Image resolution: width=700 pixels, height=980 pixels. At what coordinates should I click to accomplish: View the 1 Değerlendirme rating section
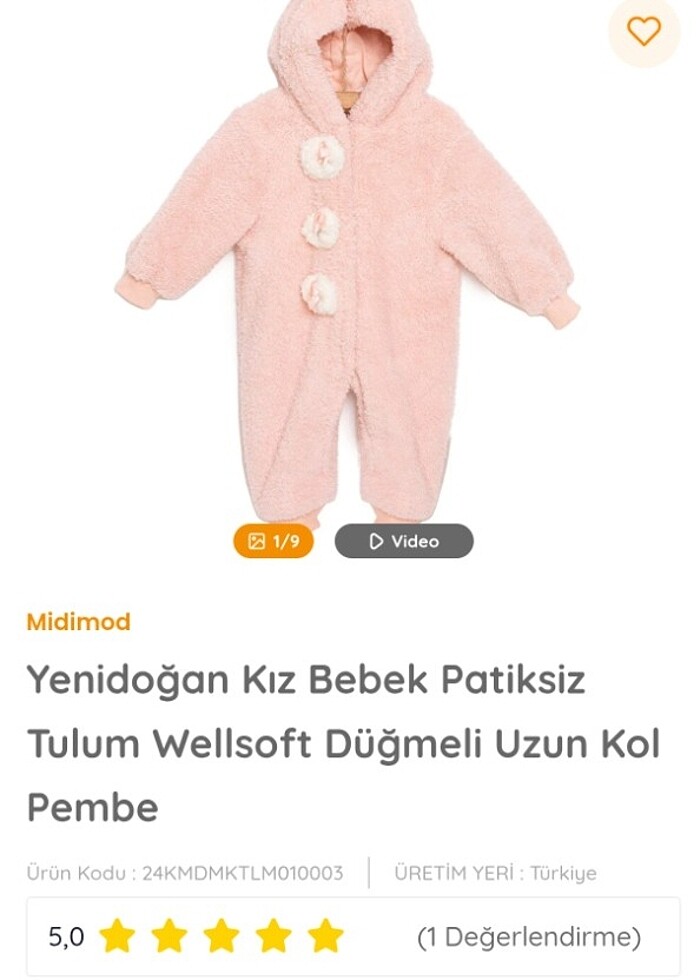click(528, 937)
